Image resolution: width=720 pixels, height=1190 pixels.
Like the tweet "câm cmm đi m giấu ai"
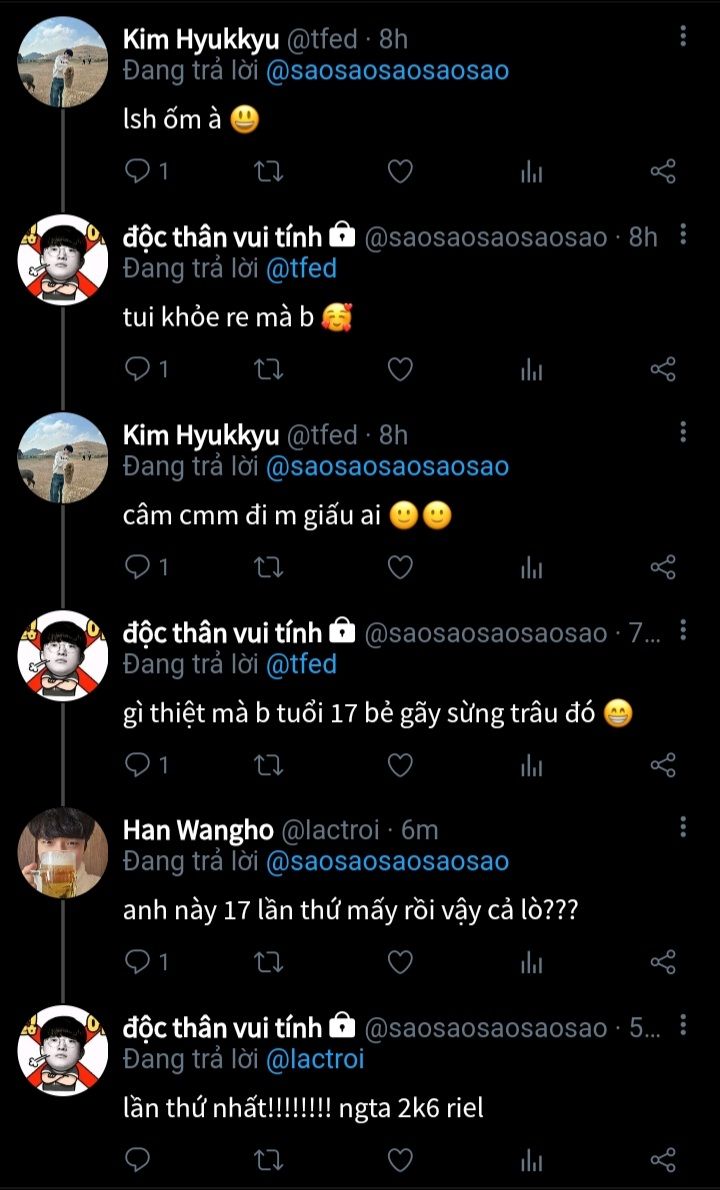[400, 568]
